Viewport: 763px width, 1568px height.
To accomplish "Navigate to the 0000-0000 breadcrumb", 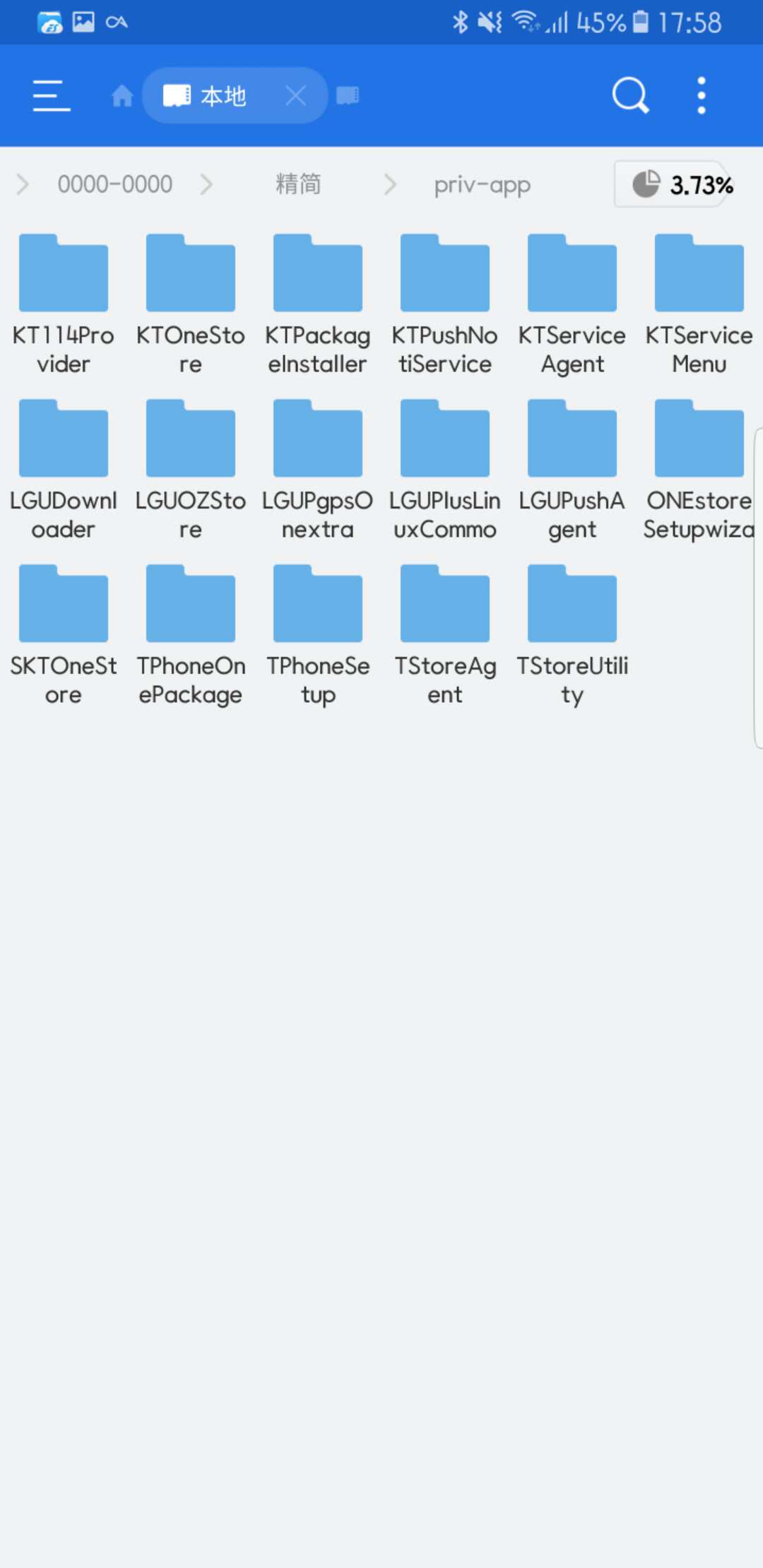I will point(114,185).
